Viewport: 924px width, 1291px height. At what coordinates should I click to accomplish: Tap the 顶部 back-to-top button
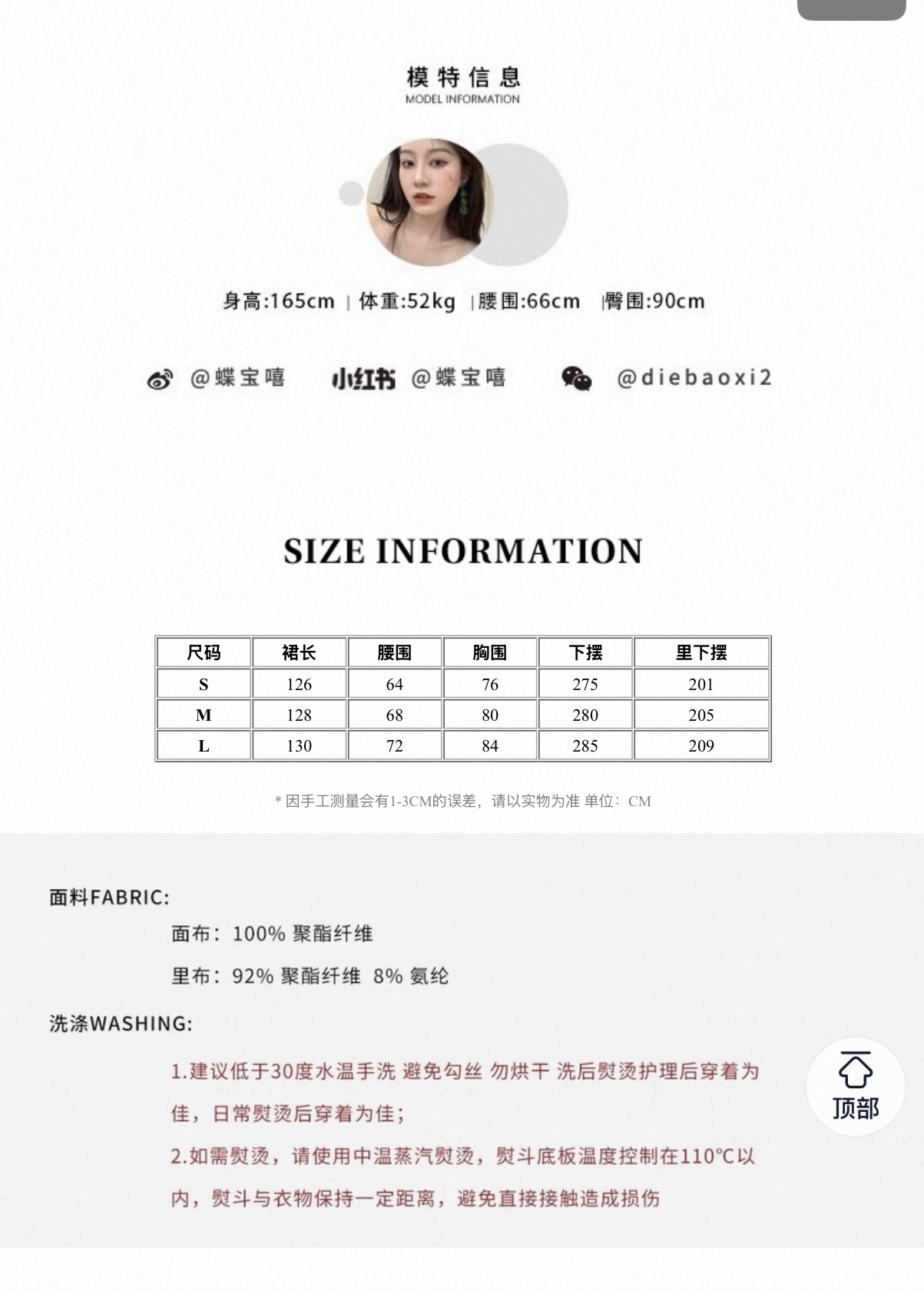856,1086
